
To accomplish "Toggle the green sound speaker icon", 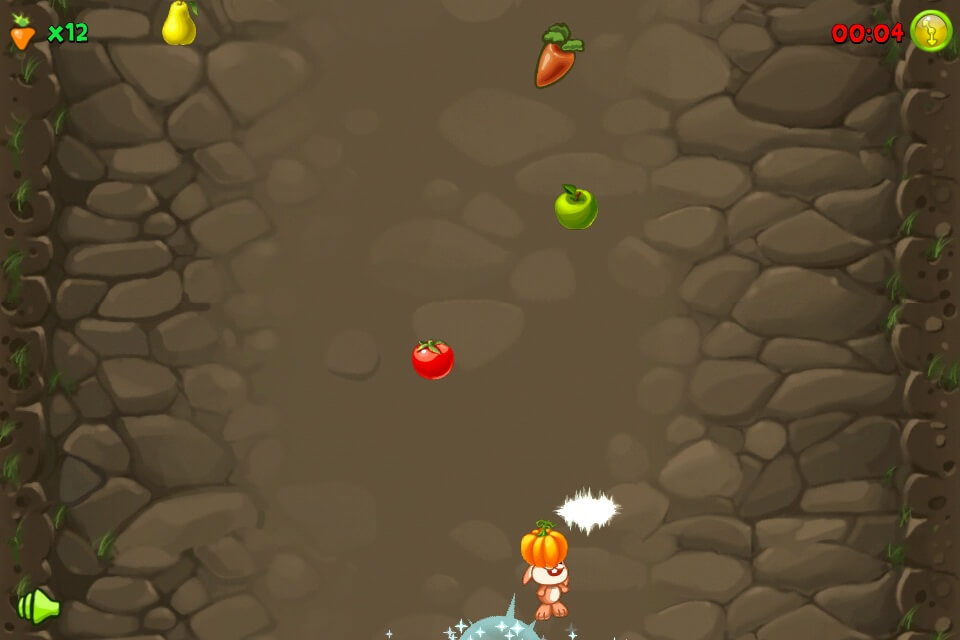I will (38, 605).
